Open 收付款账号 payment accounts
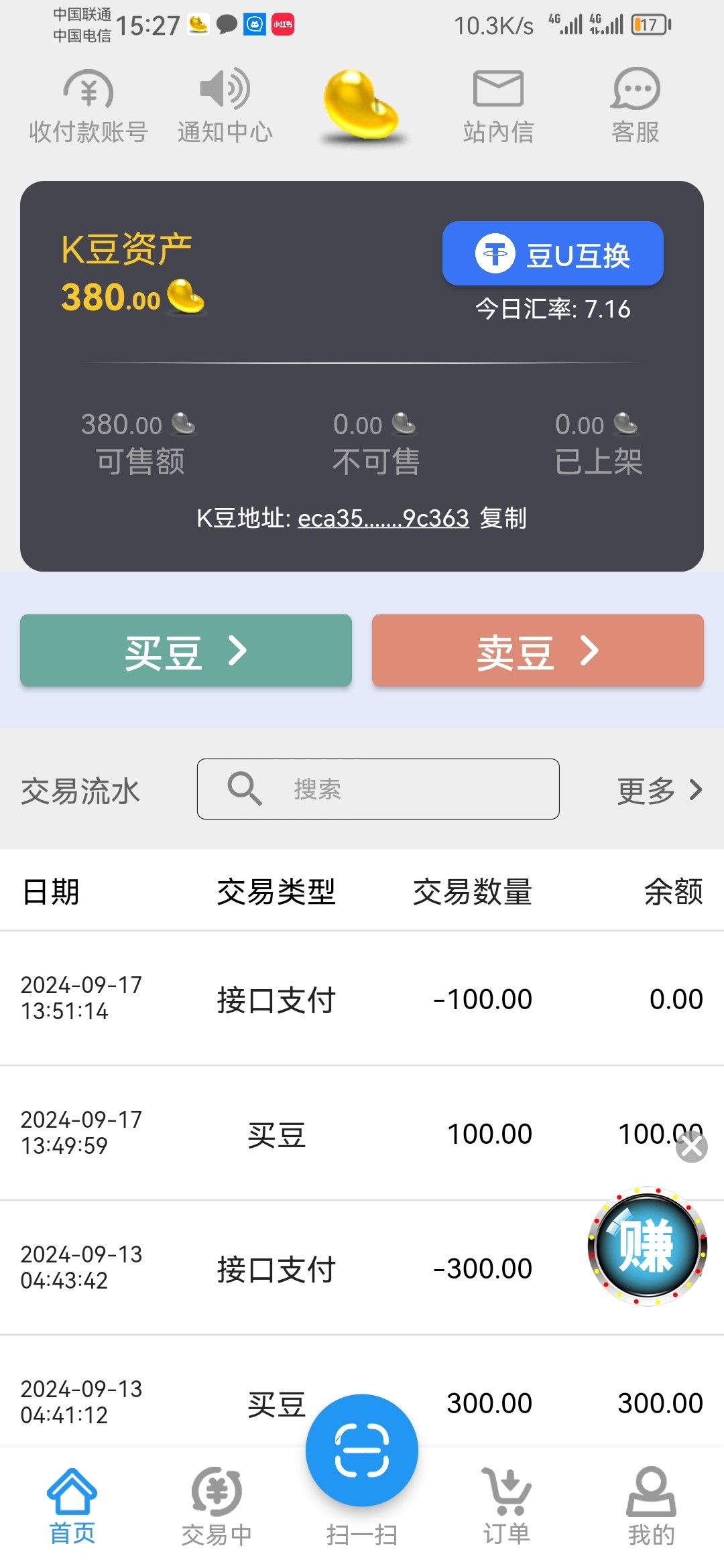 [88, 107]
